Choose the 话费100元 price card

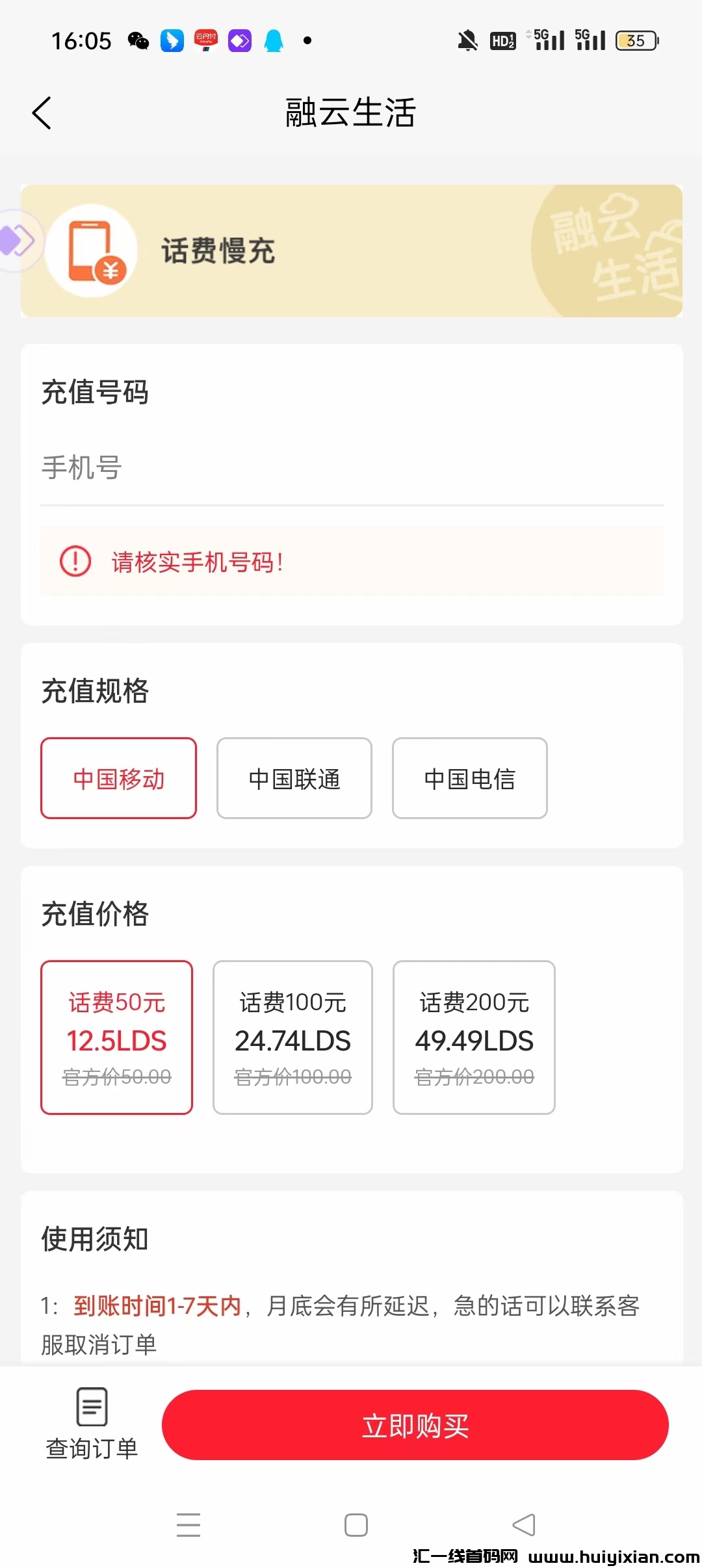tap(292, 1037)
